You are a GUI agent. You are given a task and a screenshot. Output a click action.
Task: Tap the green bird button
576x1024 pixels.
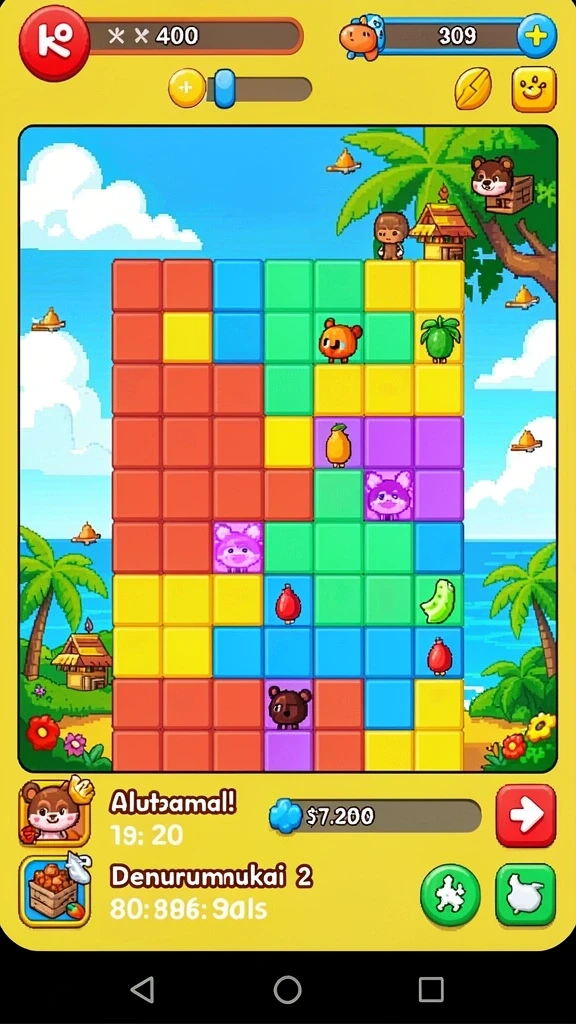coord(526,895)
